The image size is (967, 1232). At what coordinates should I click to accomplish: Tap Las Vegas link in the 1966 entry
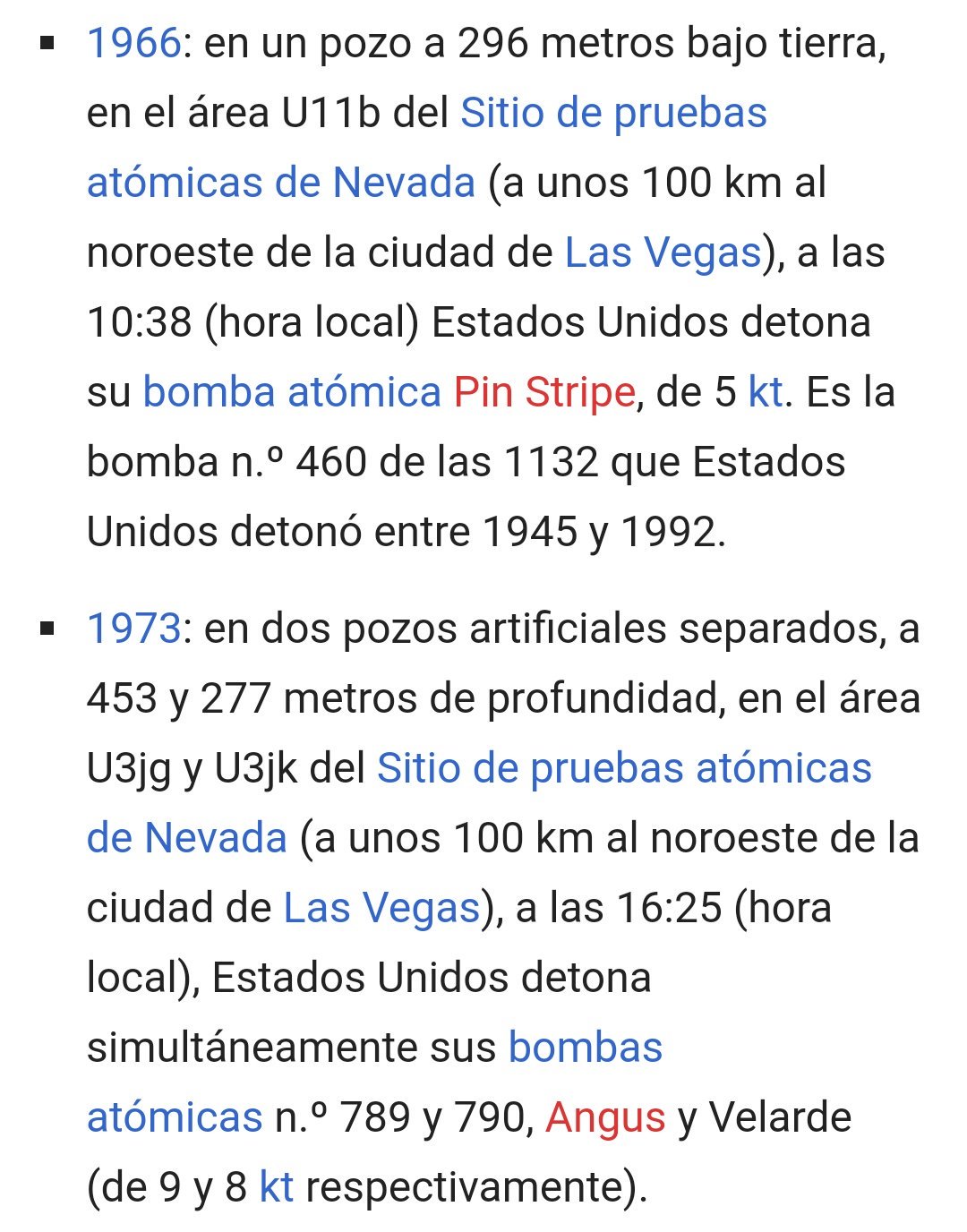[x=662, y=252]
